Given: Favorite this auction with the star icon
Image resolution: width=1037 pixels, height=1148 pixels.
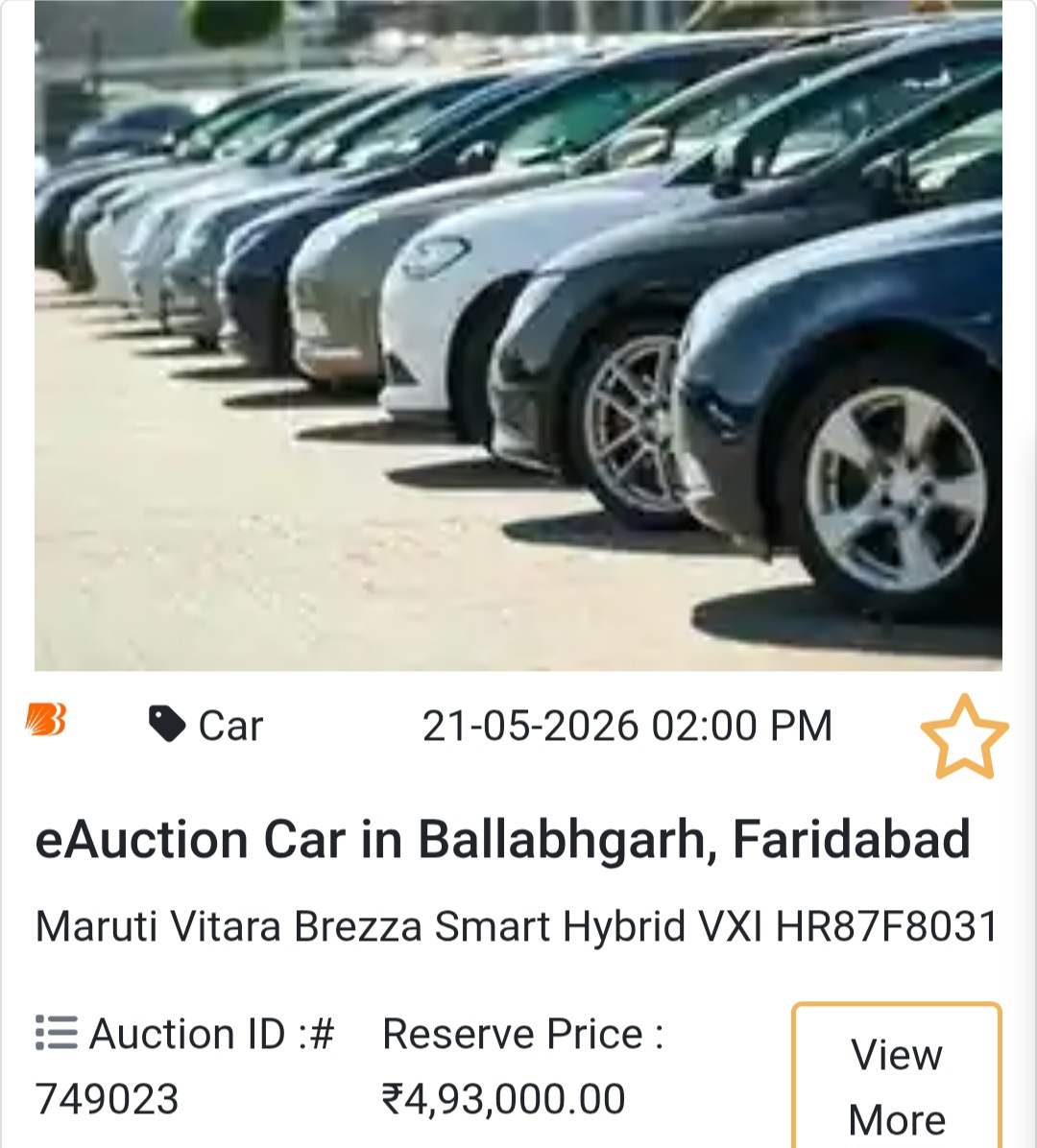Looking at the screenshot, I should tap(964, 736).
